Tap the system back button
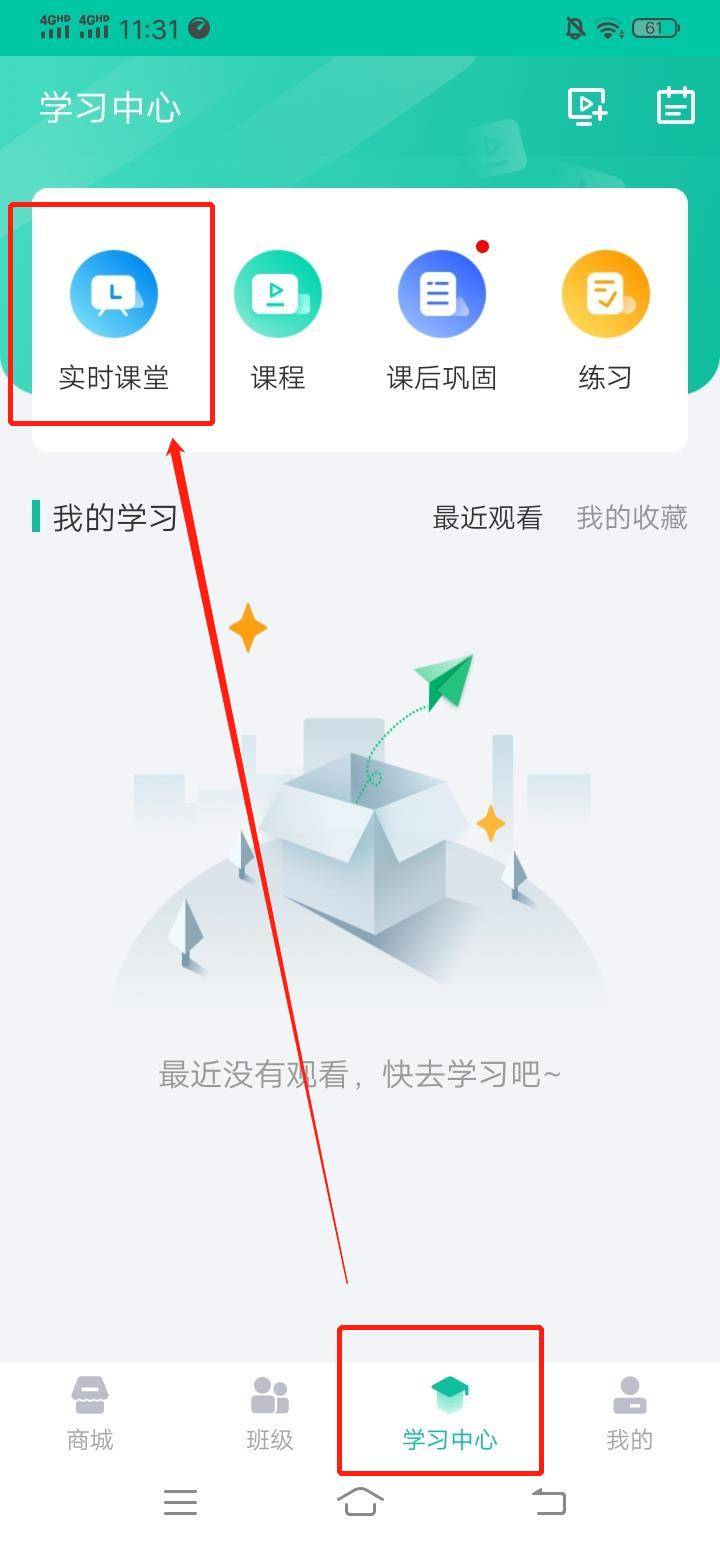Viewport: 720px width, 1544px height. pyautogui.click(x=548, y=1501)
